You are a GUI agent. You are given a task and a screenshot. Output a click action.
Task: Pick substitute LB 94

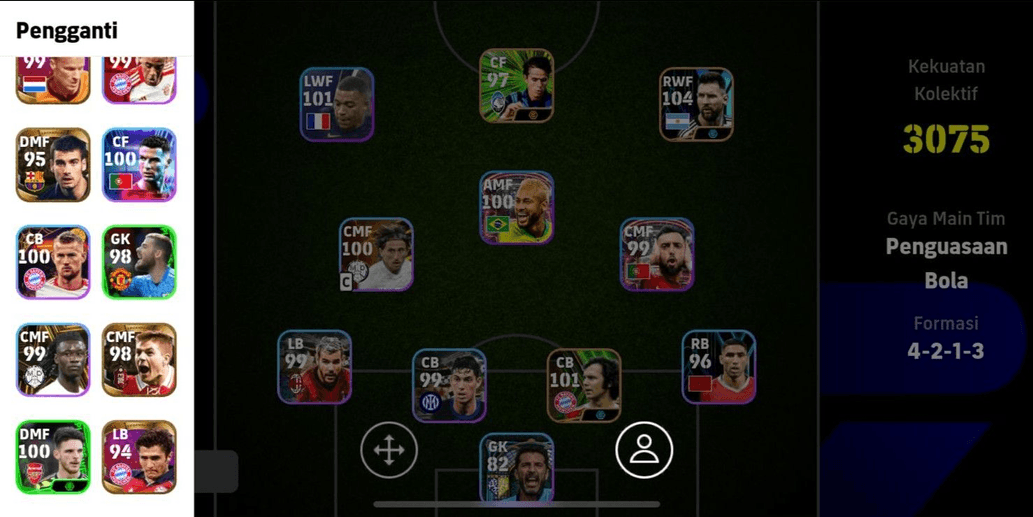pyautogui.click(x=139, y=457)
